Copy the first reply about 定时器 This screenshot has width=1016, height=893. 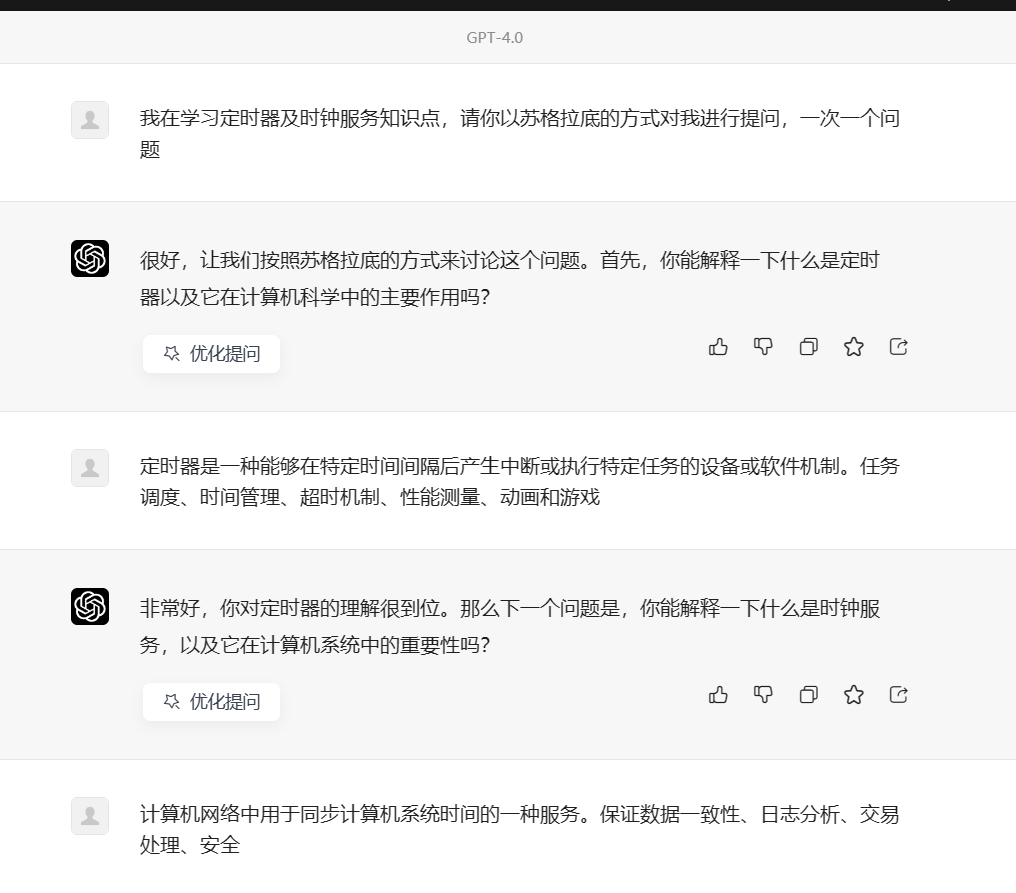pyautogui.click(x=808, y=347)
